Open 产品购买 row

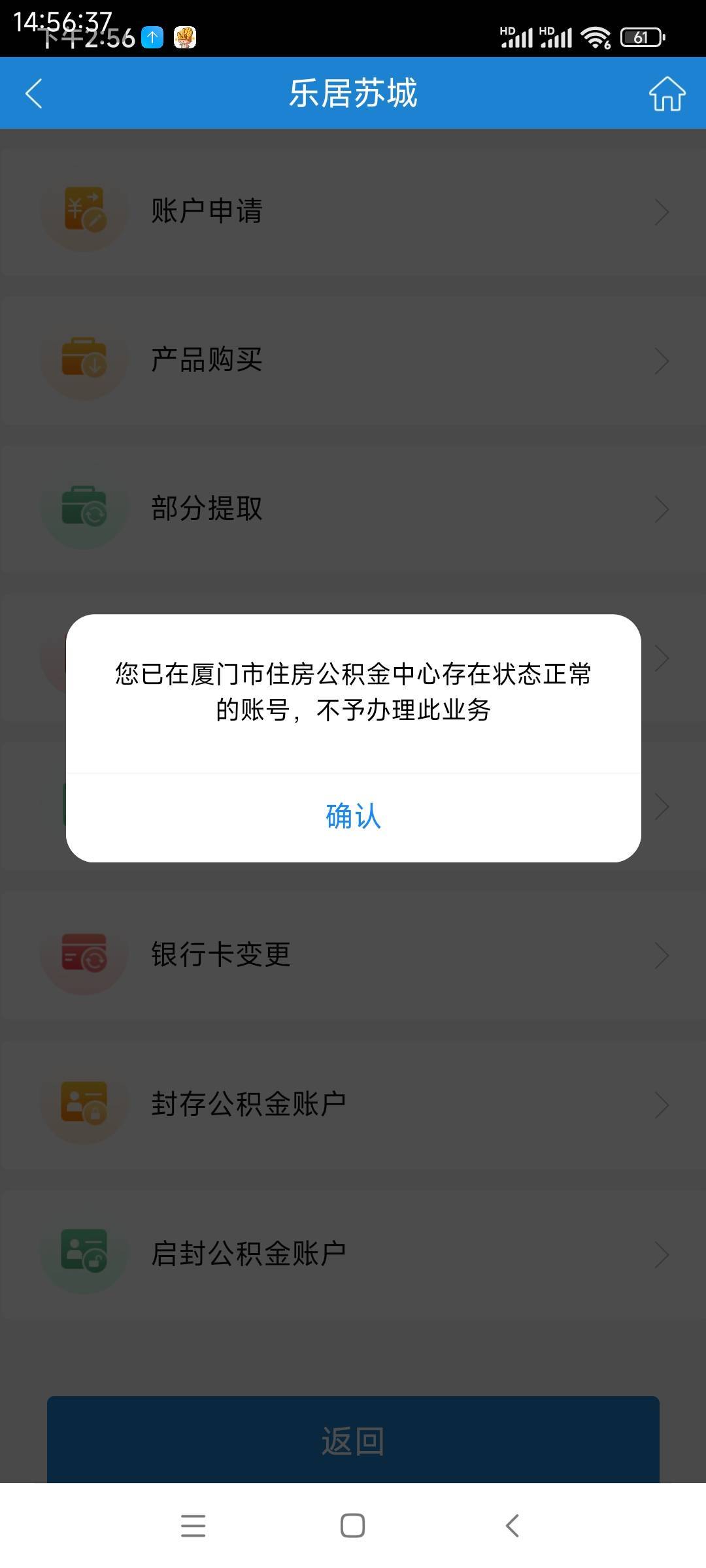[353, 361]
